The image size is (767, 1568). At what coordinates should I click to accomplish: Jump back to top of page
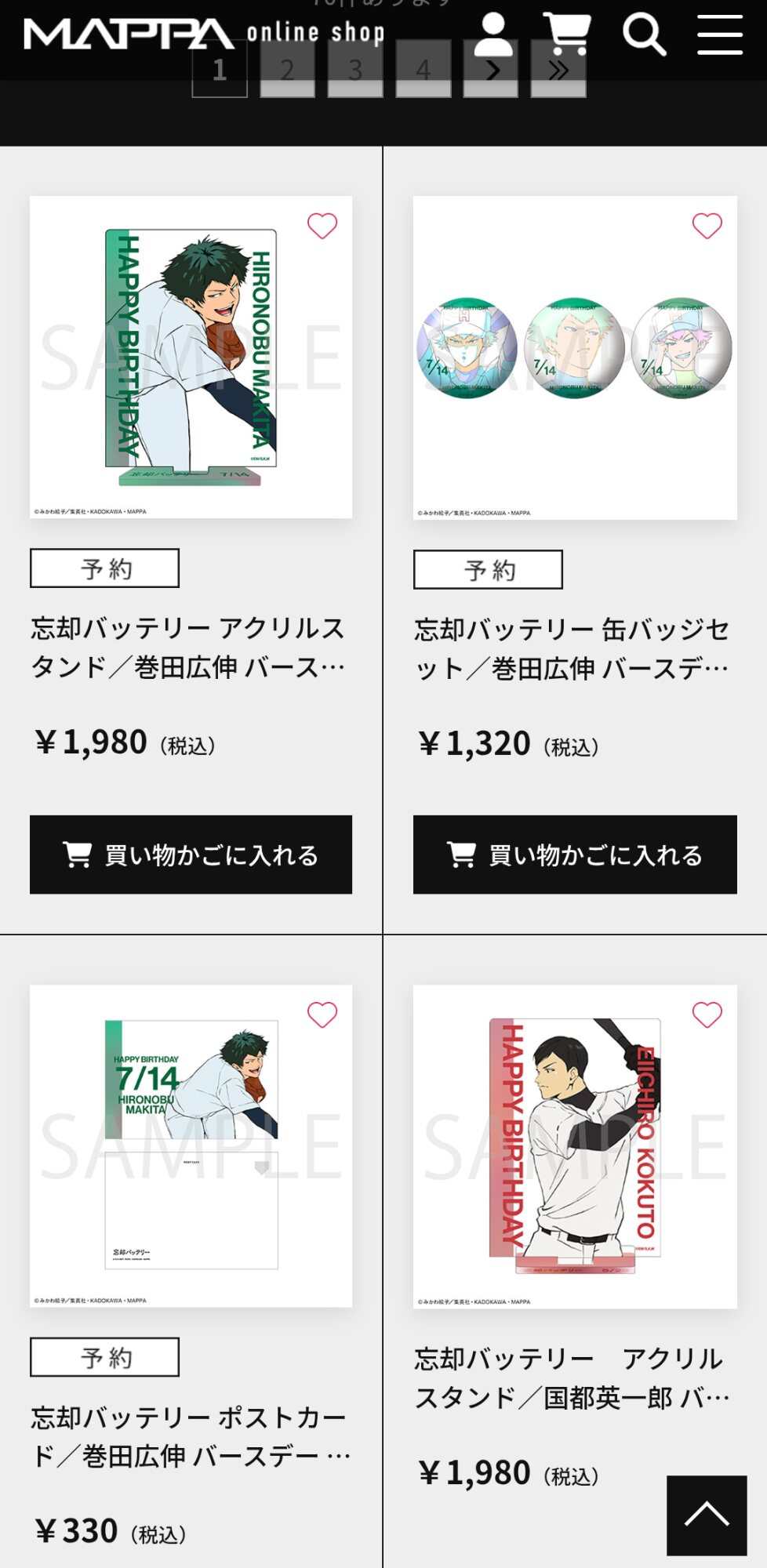click(x=707, y=1515)
